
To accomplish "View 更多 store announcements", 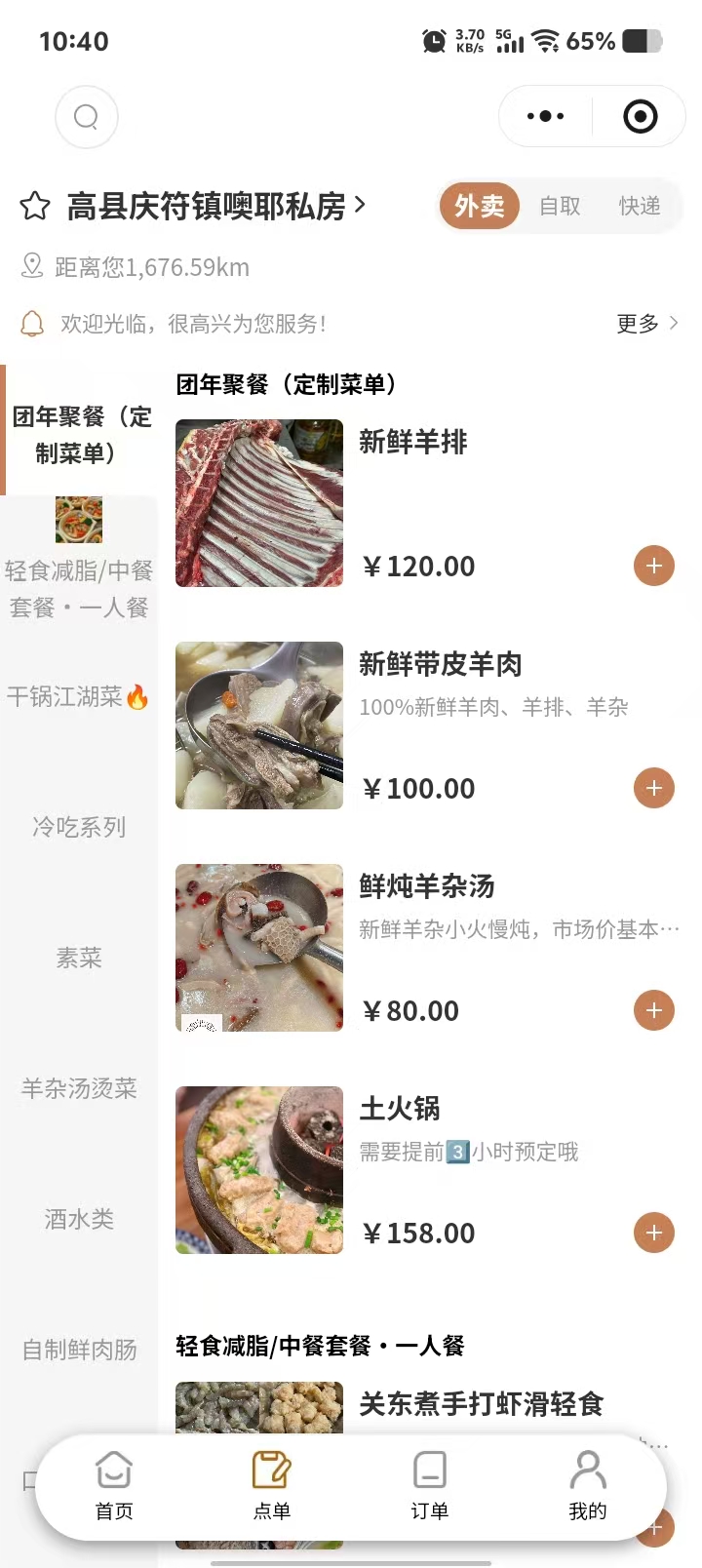I will (646, 324).
